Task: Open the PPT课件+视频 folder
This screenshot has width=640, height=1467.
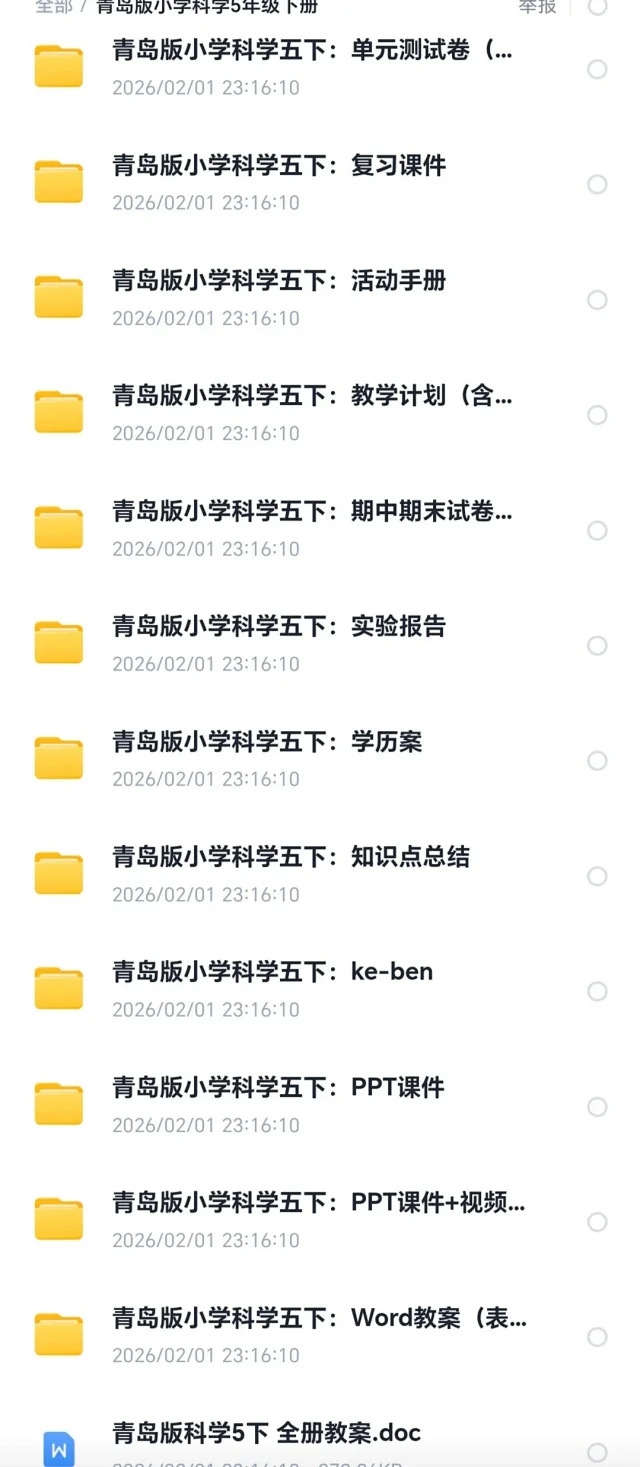Action: (318, 1203)
